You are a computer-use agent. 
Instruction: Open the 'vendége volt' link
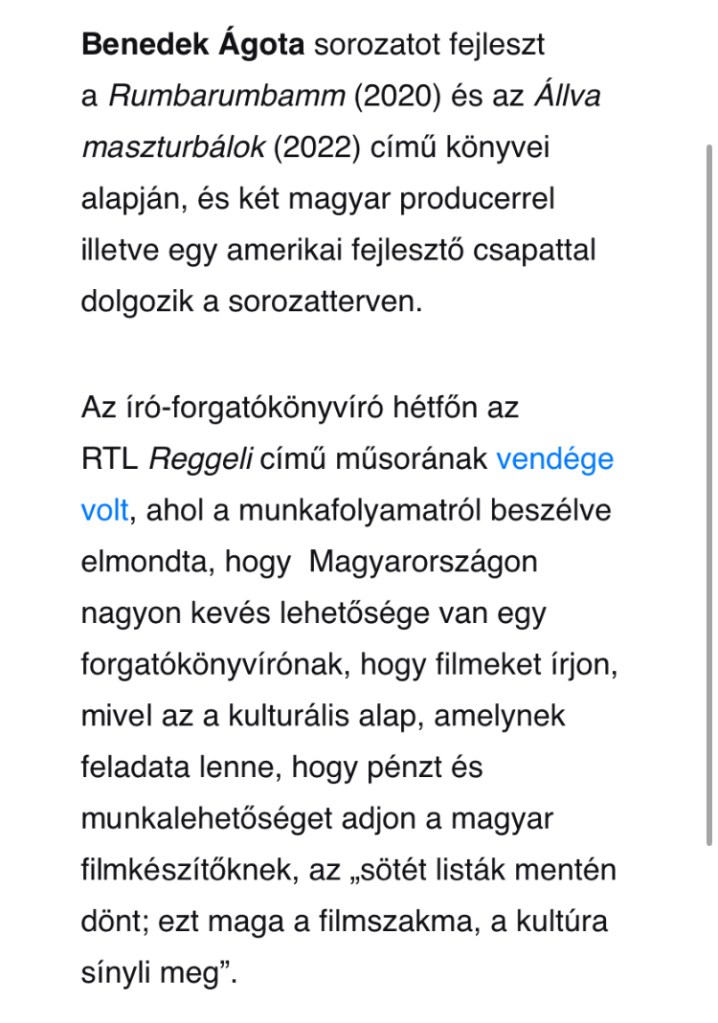point(554,460)
